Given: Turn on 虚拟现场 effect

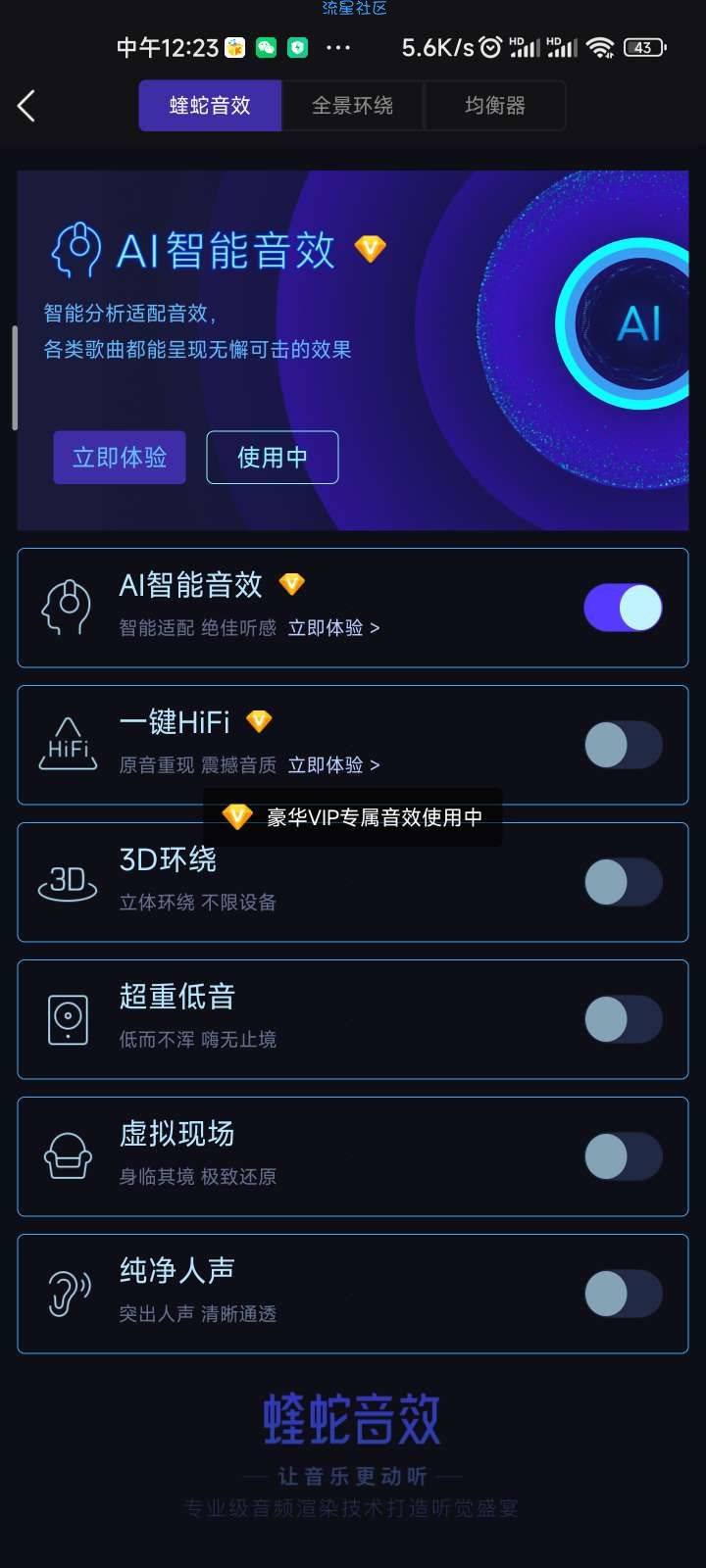Looking at the screenshot, I should (x=624, y=1156).
